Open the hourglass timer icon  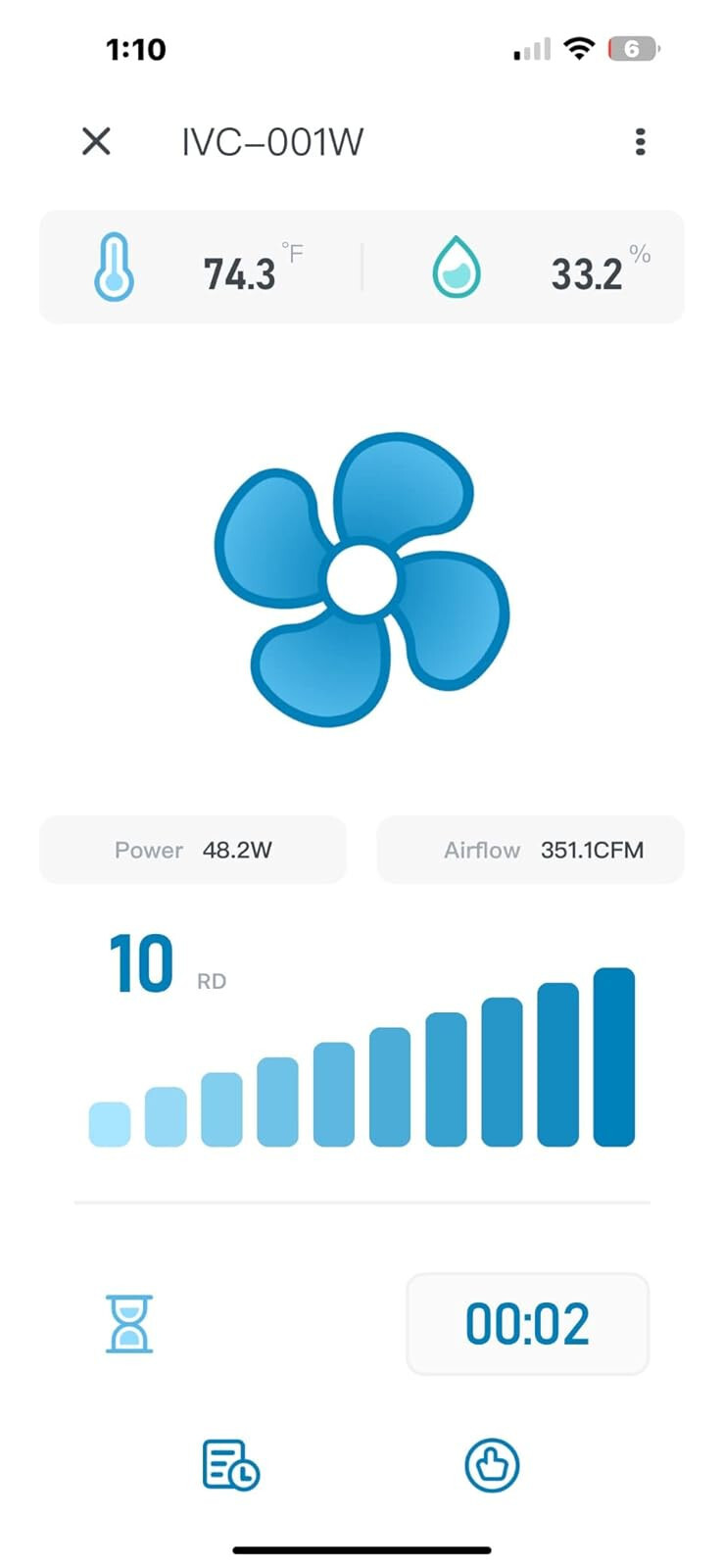pos(129,1324)
